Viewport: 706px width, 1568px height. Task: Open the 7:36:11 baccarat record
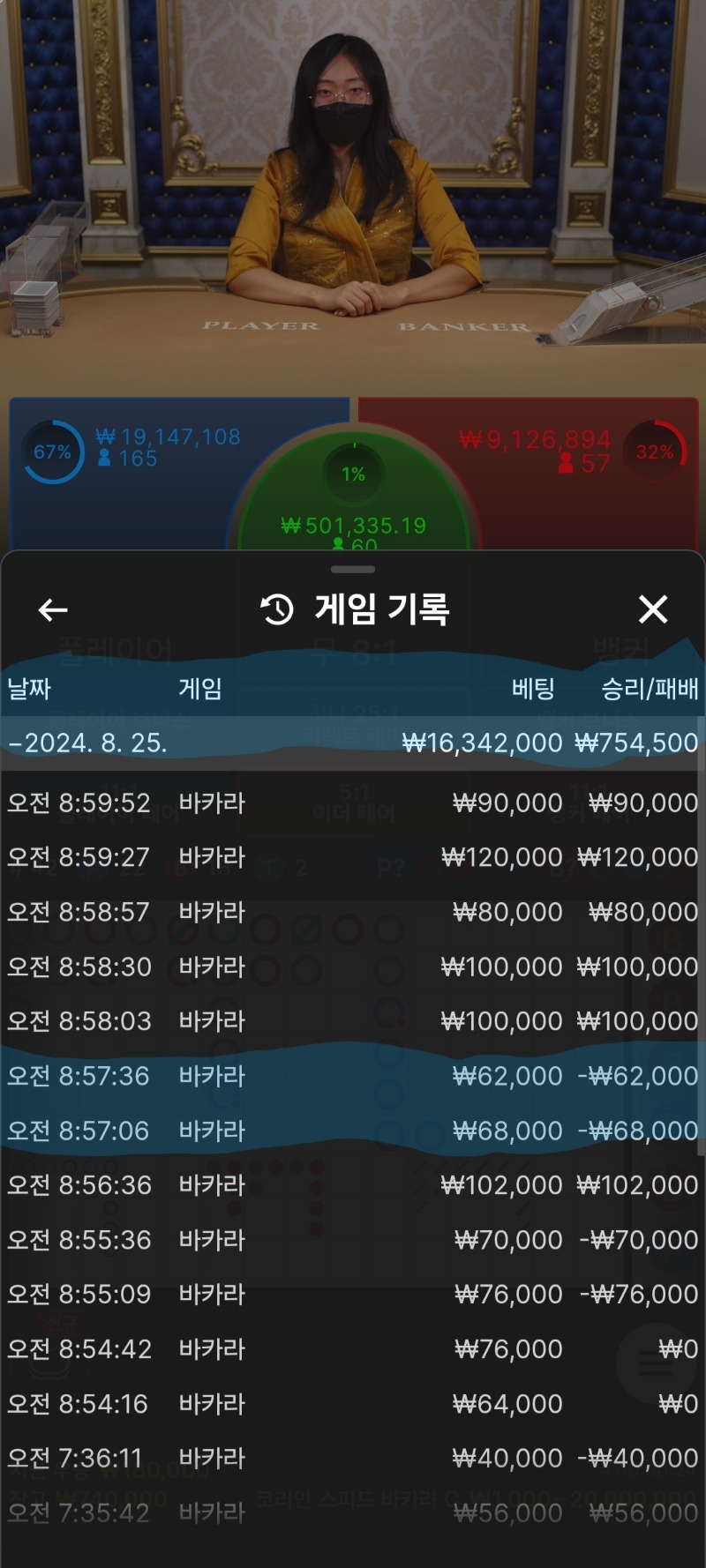pos(353,1459)
